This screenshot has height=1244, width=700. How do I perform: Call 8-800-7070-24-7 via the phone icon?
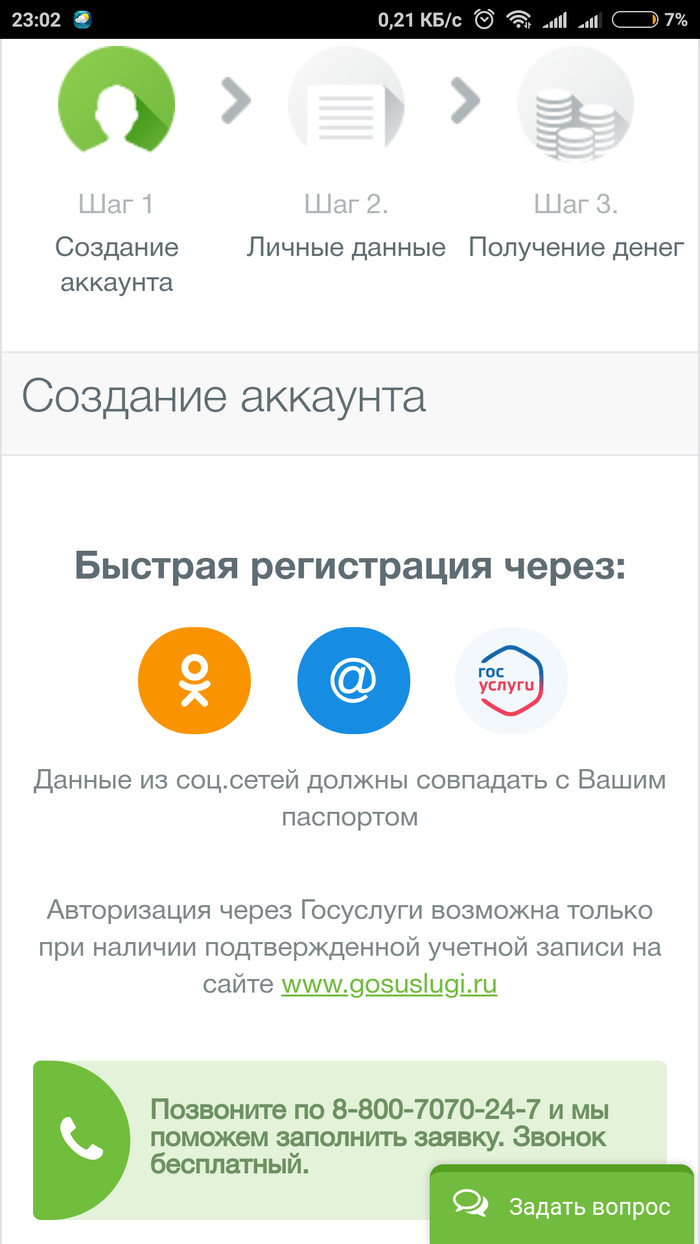(x=76, y=1138)
